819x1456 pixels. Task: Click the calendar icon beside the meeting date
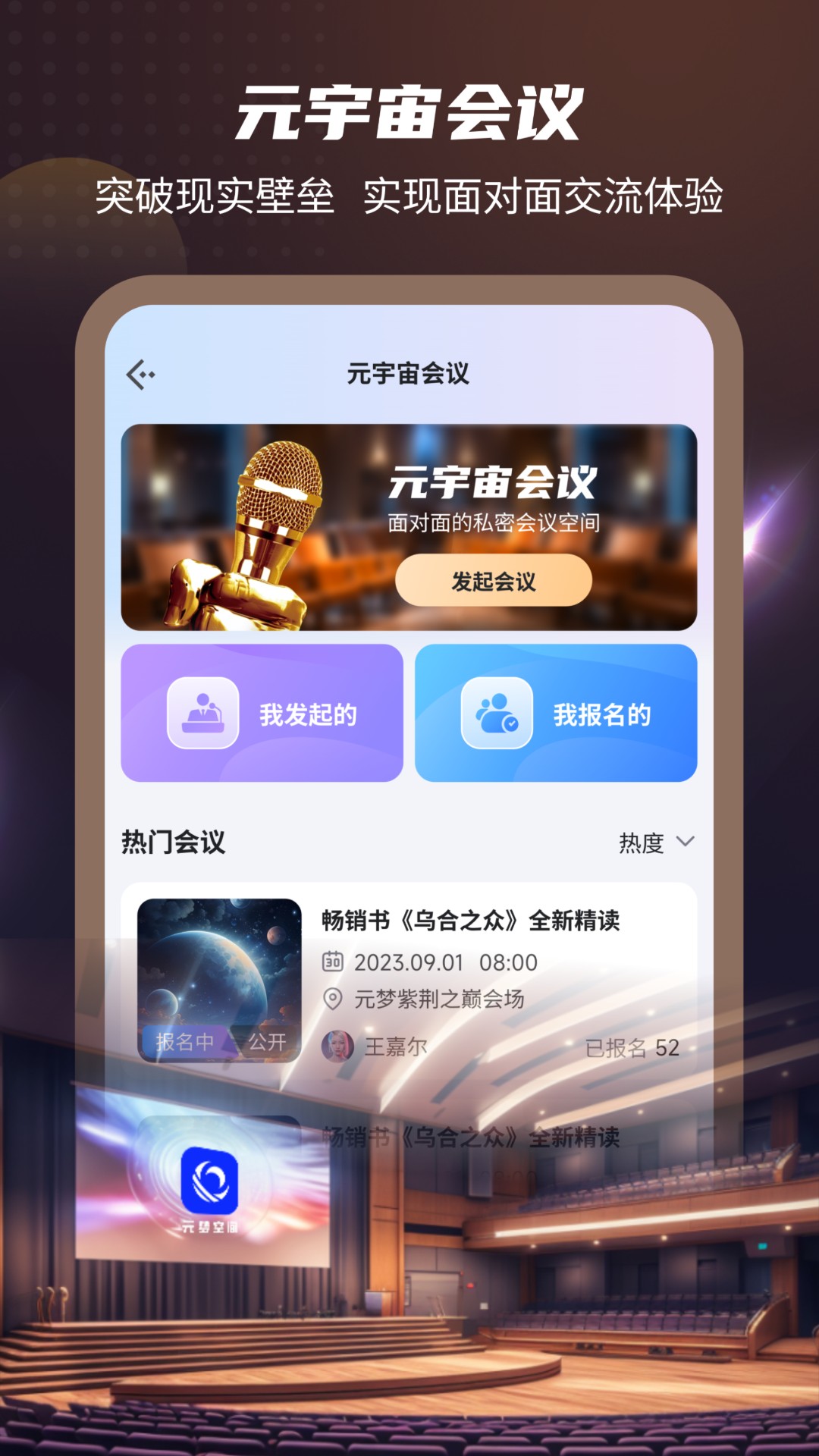[334, 961]
